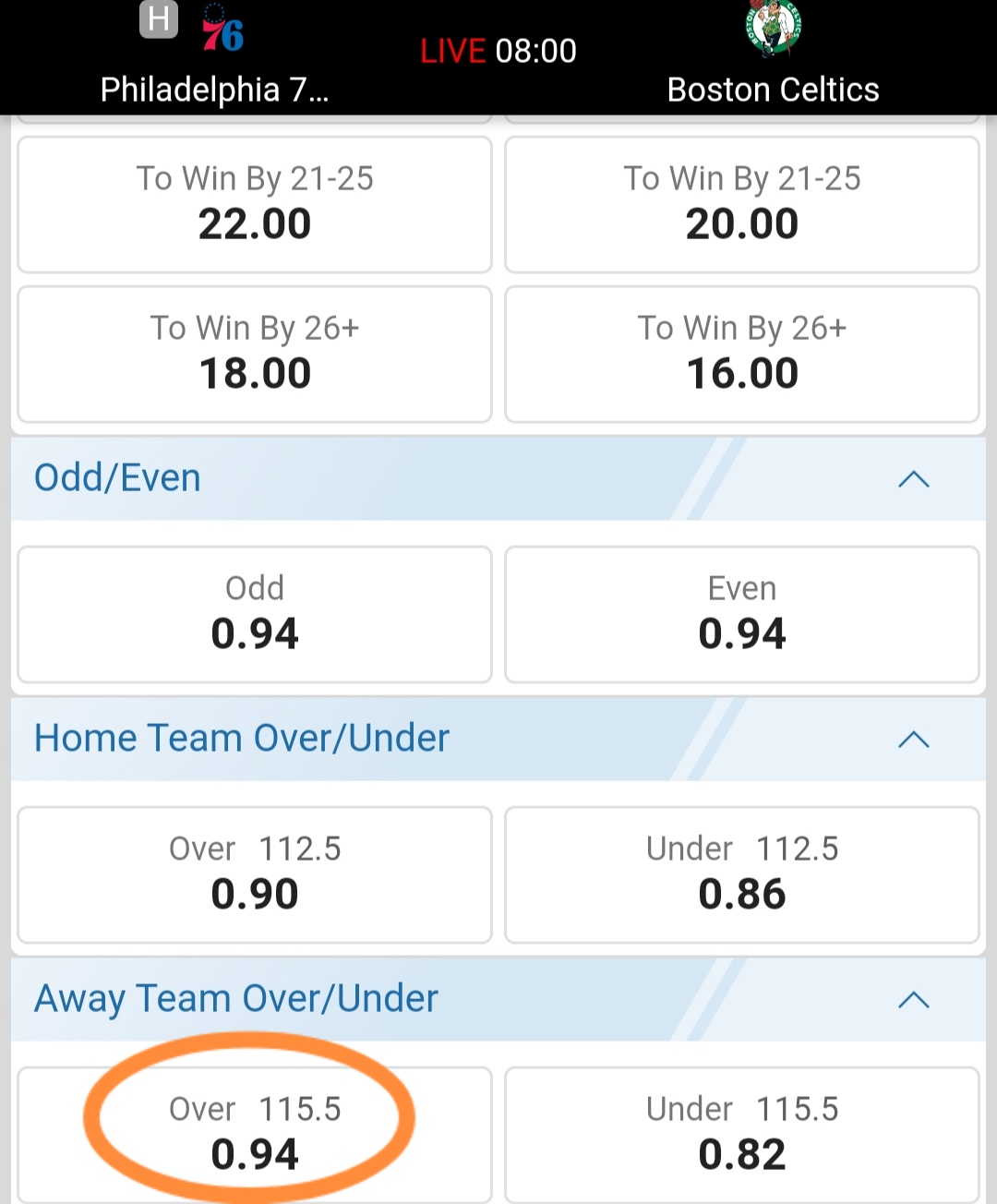Choose Under 112.5 at 0.86

click(741, 874)
